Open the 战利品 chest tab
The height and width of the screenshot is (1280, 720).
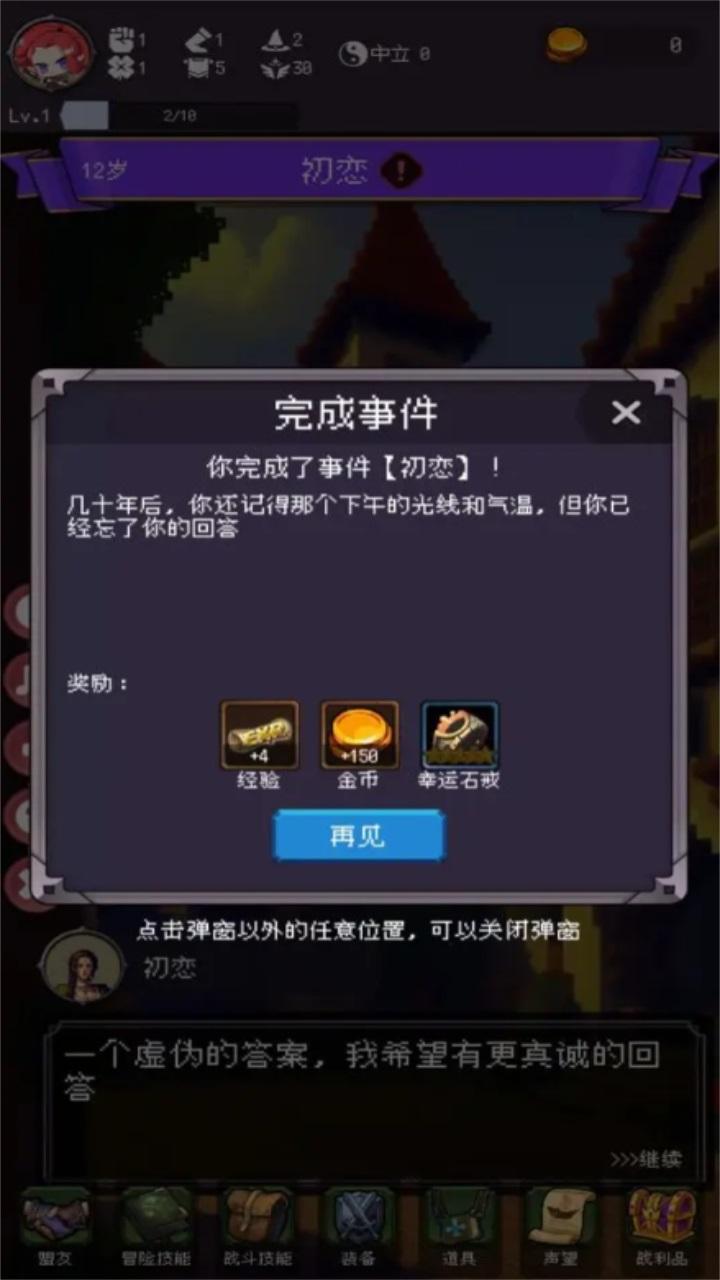pos(662,1225)
